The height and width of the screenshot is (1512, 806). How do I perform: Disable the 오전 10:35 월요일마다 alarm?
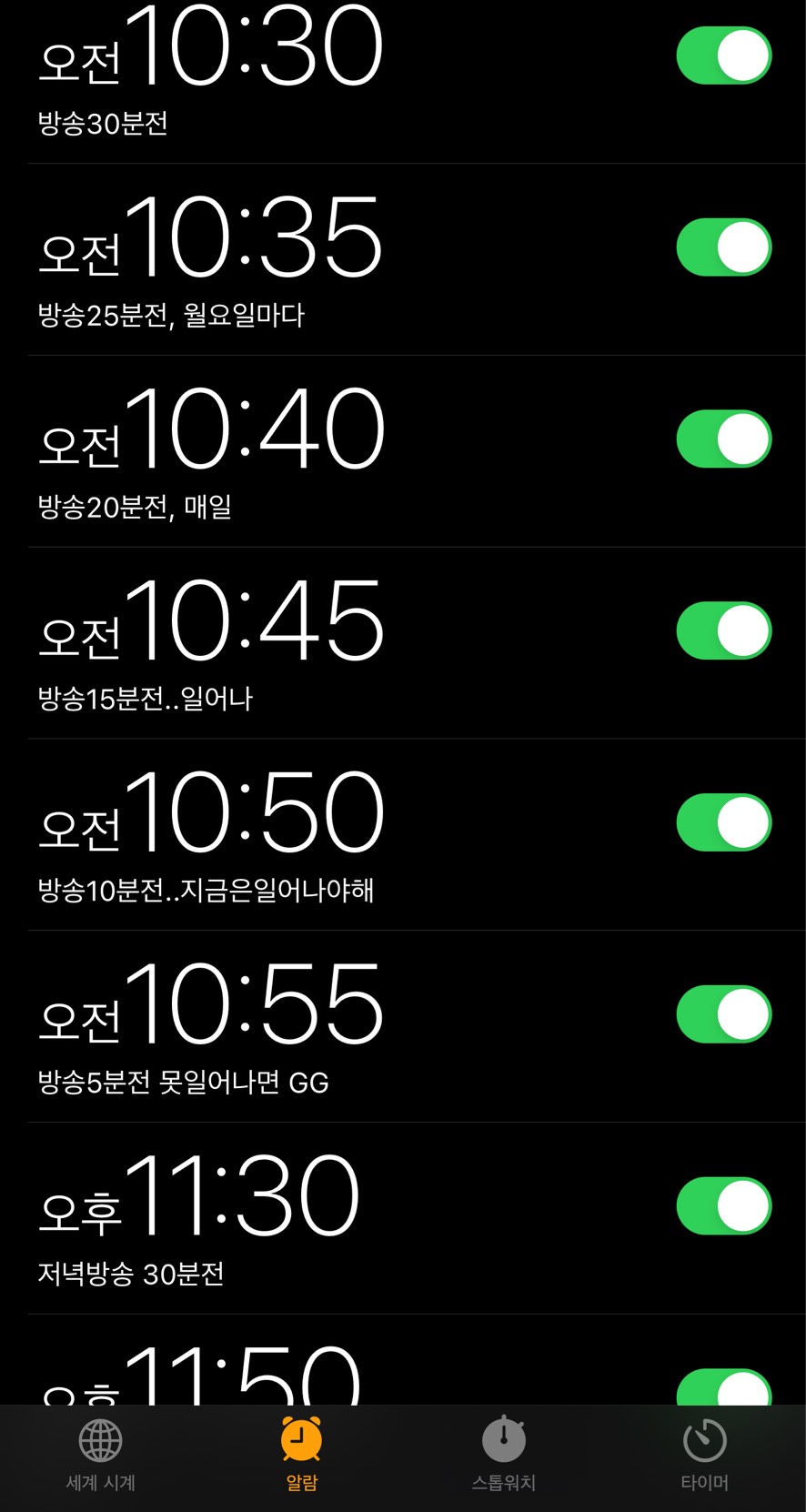723,247
